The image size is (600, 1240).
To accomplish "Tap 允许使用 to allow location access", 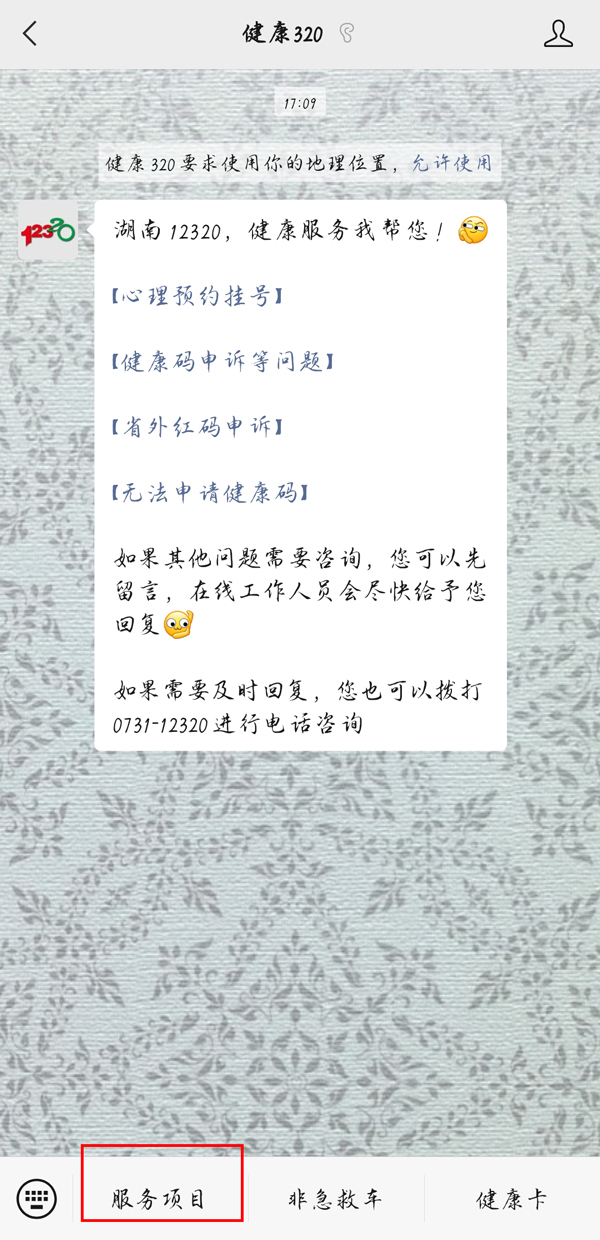I will (x=453, y=164).
